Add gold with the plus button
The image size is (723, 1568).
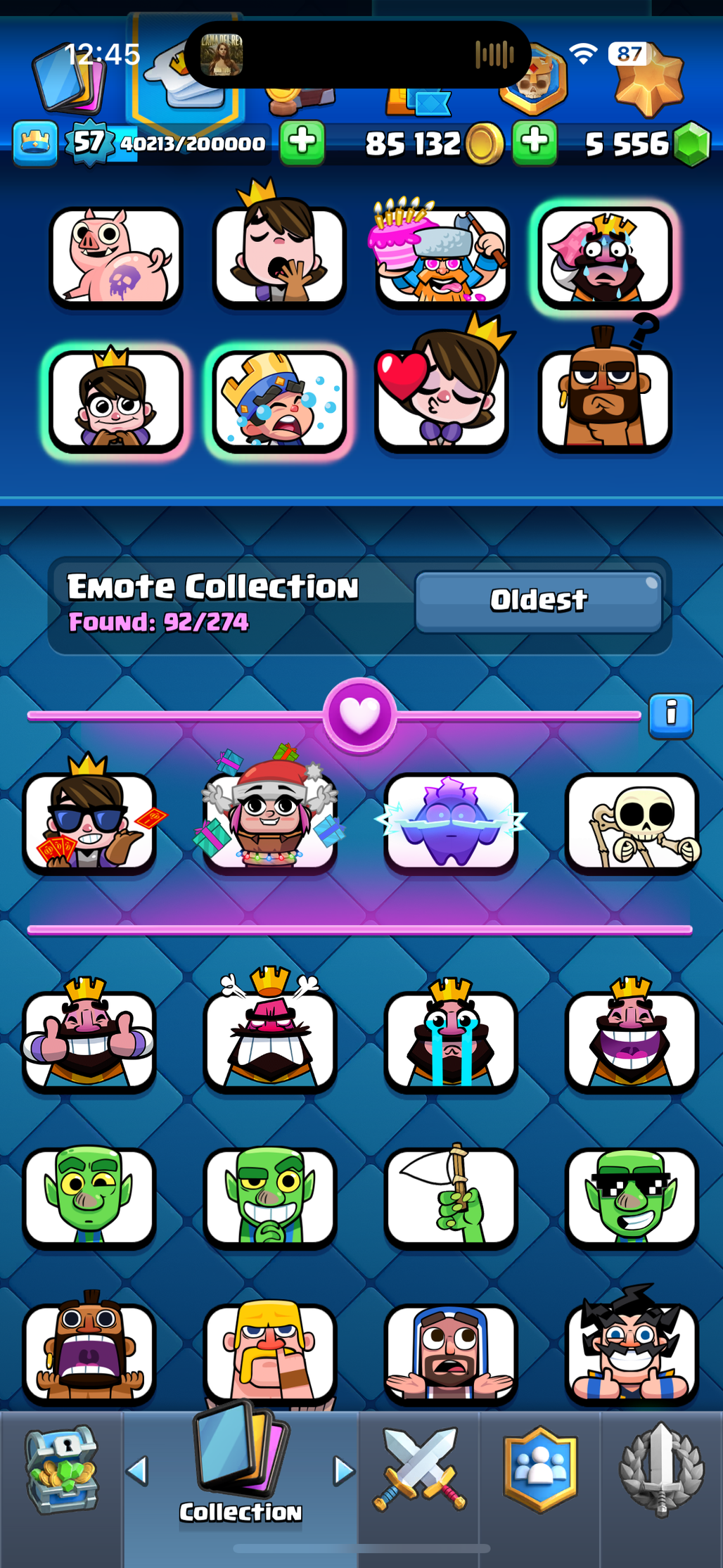[535, 142]
